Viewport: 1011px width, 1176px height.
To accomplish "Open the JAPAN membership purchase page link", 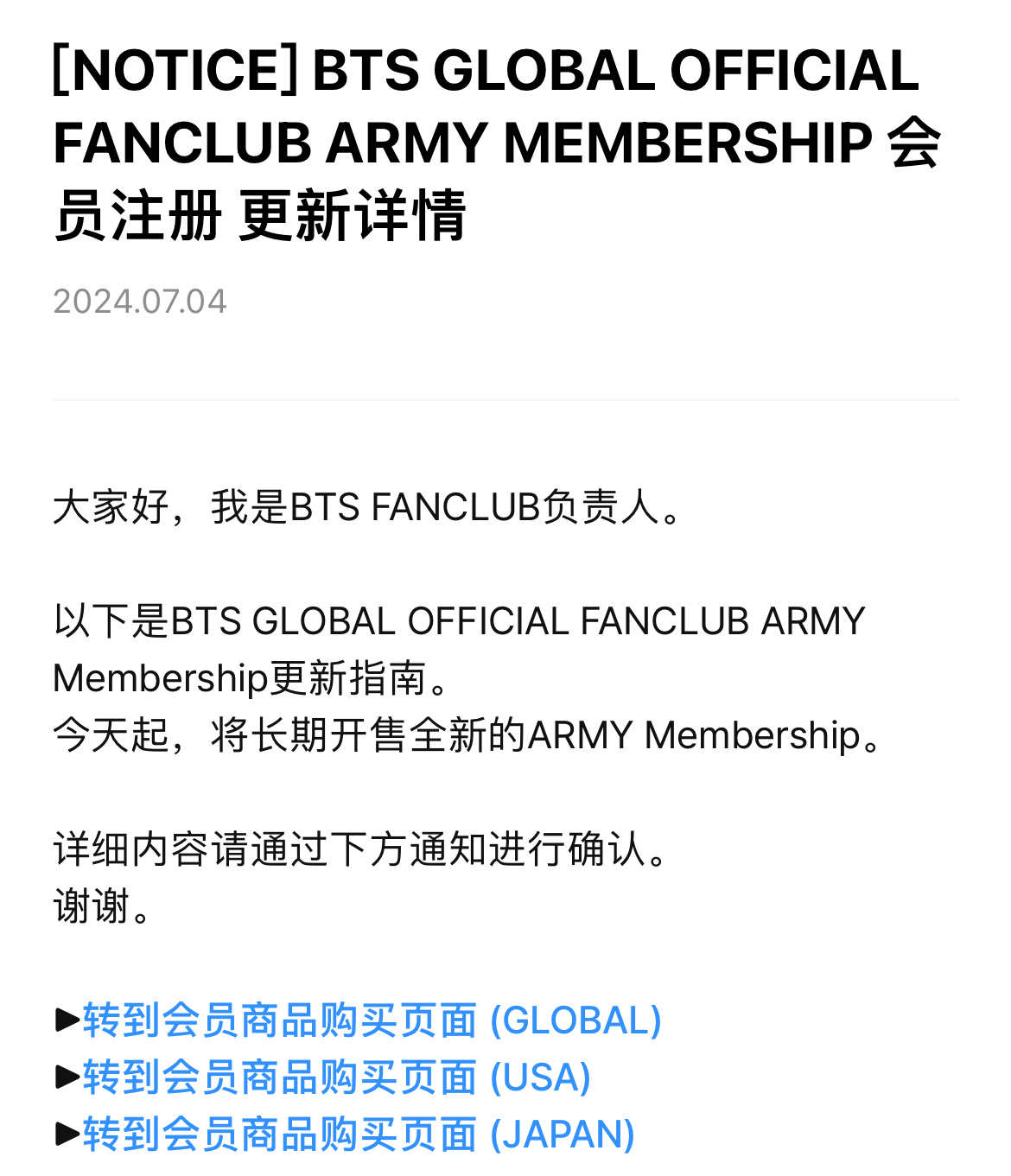I will (x=359, y=1135).
